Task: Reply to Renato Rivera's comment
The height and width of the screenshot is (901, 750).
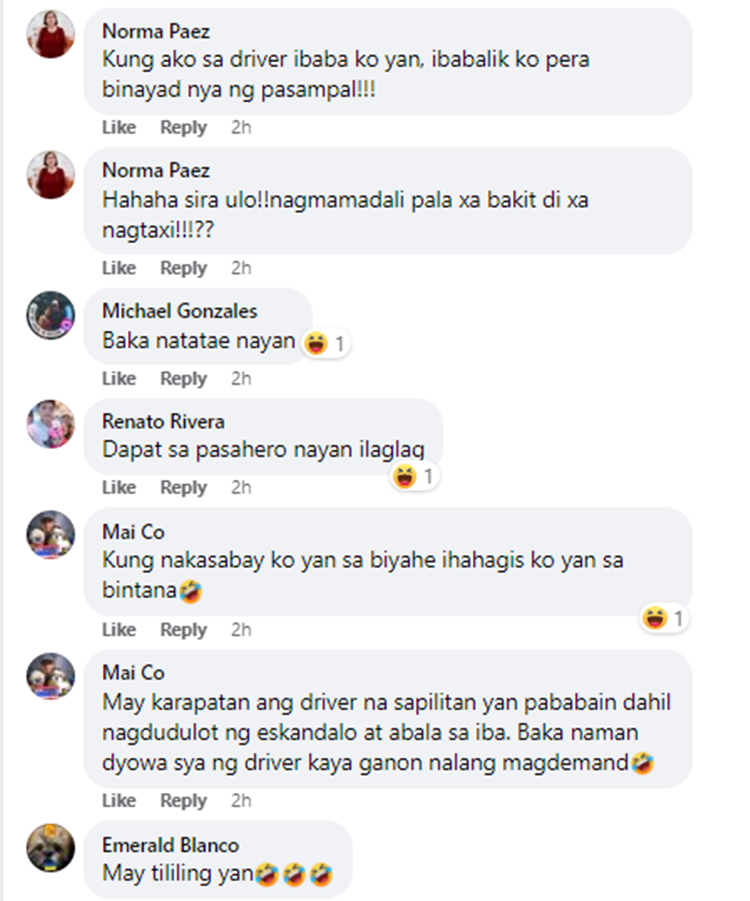Action: tap(183, 487)
